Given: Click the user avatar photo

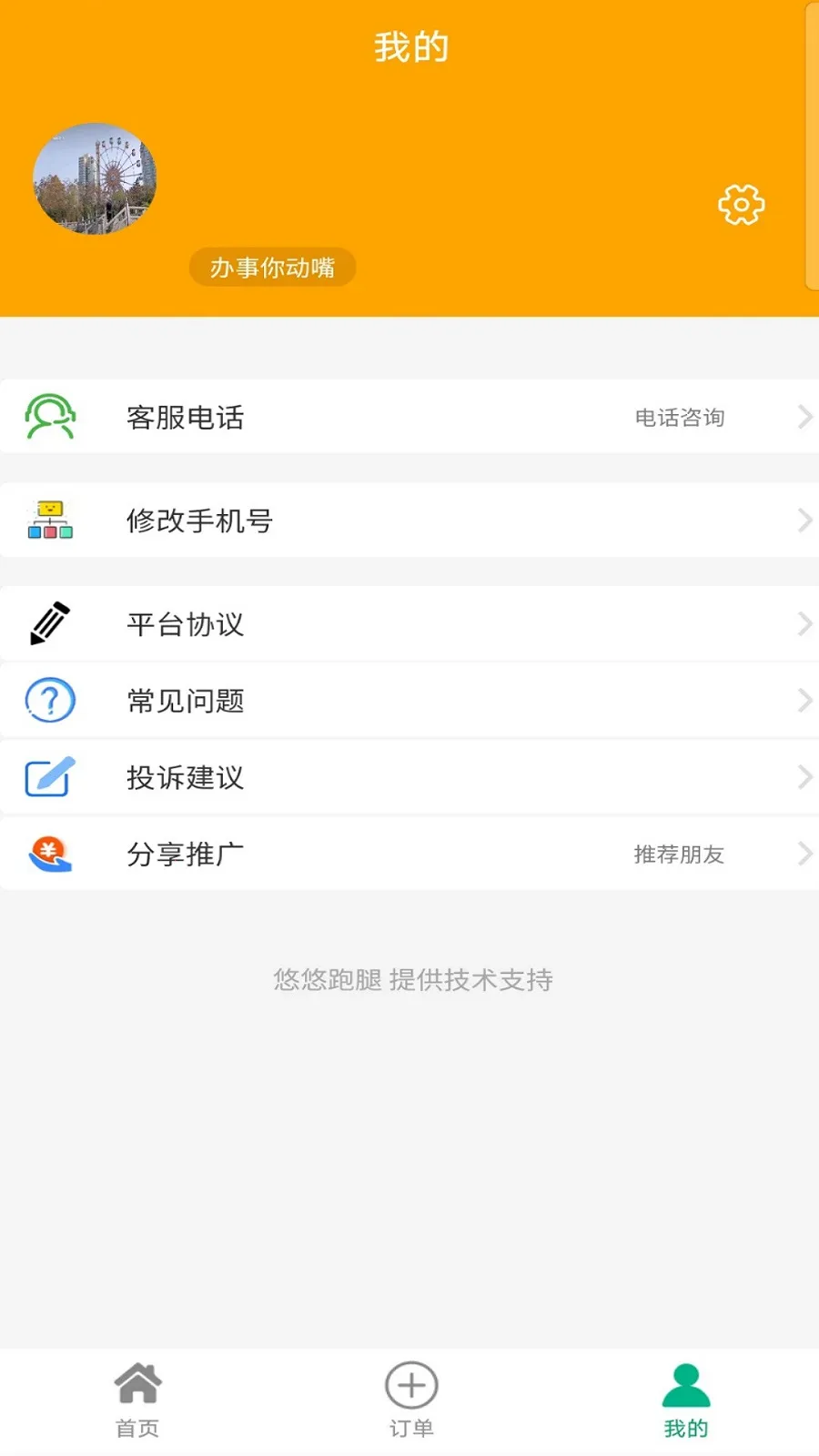Looking at the screenshot, I should coord(94,180).
